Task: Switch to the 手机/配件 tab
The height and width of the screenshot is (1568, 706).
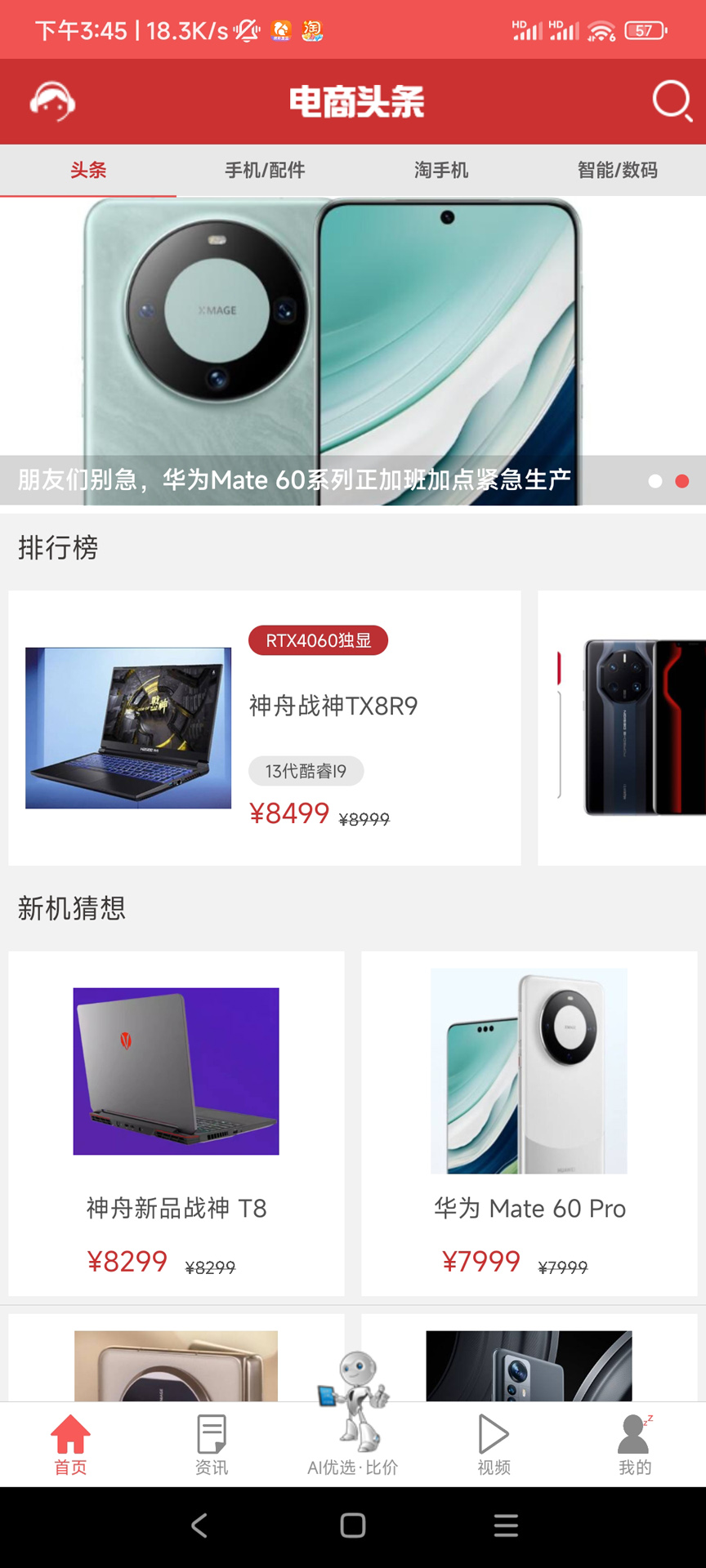Action: [265, 171]
